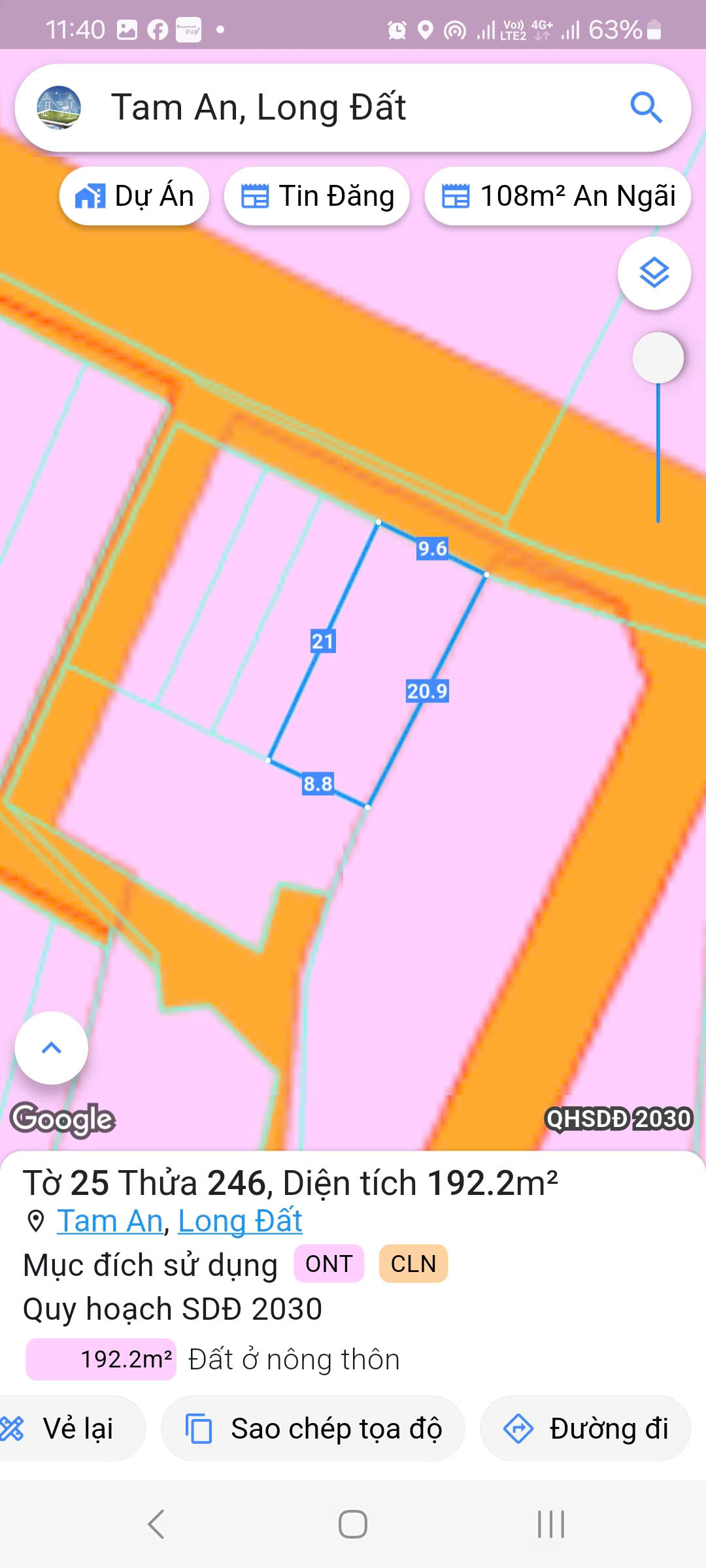
Task: Go to the system home screen
Action: (x=353, y=1524)
